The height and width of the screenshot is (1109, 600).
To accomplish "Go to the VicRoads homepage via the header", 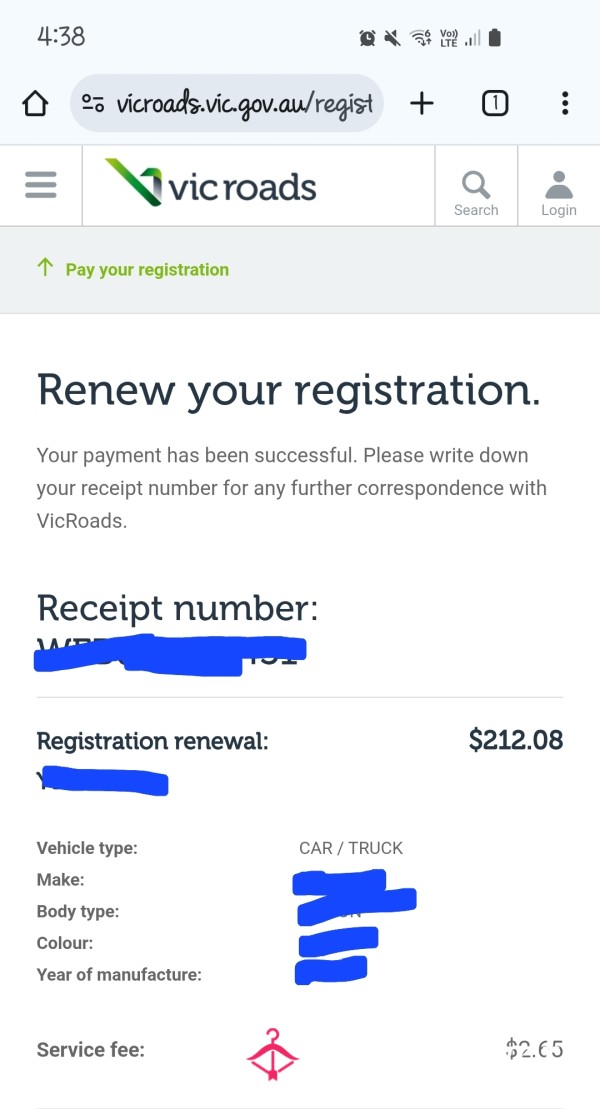I will (x=211, y=184).
